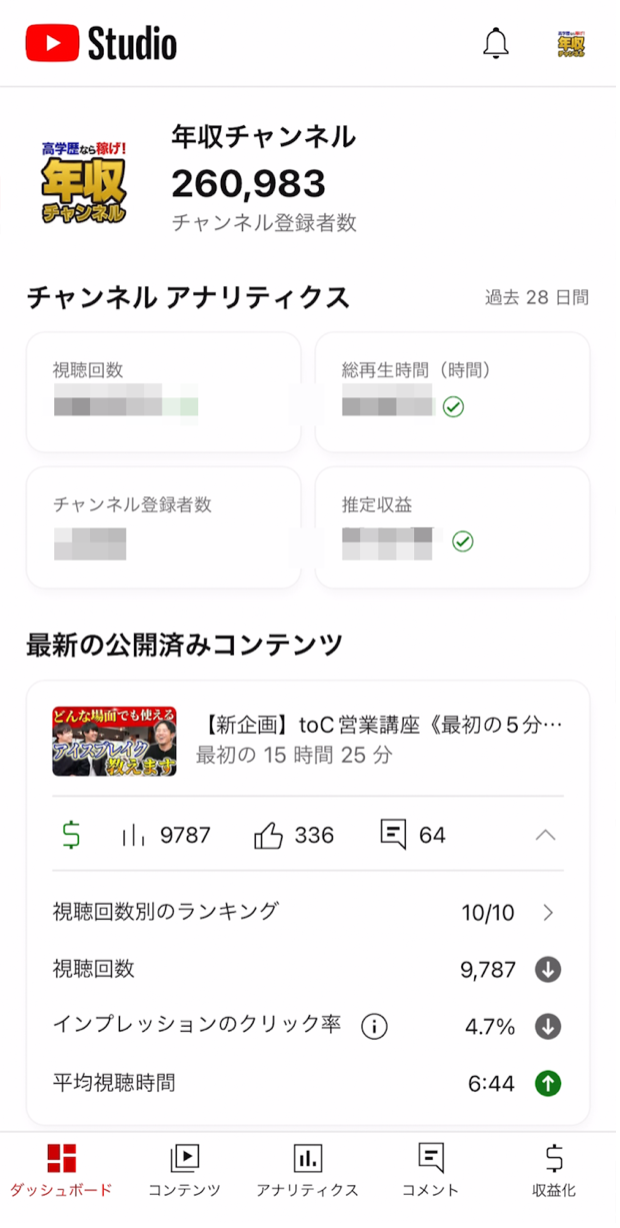Open the toC営業講座 video thumbnail

114,741
